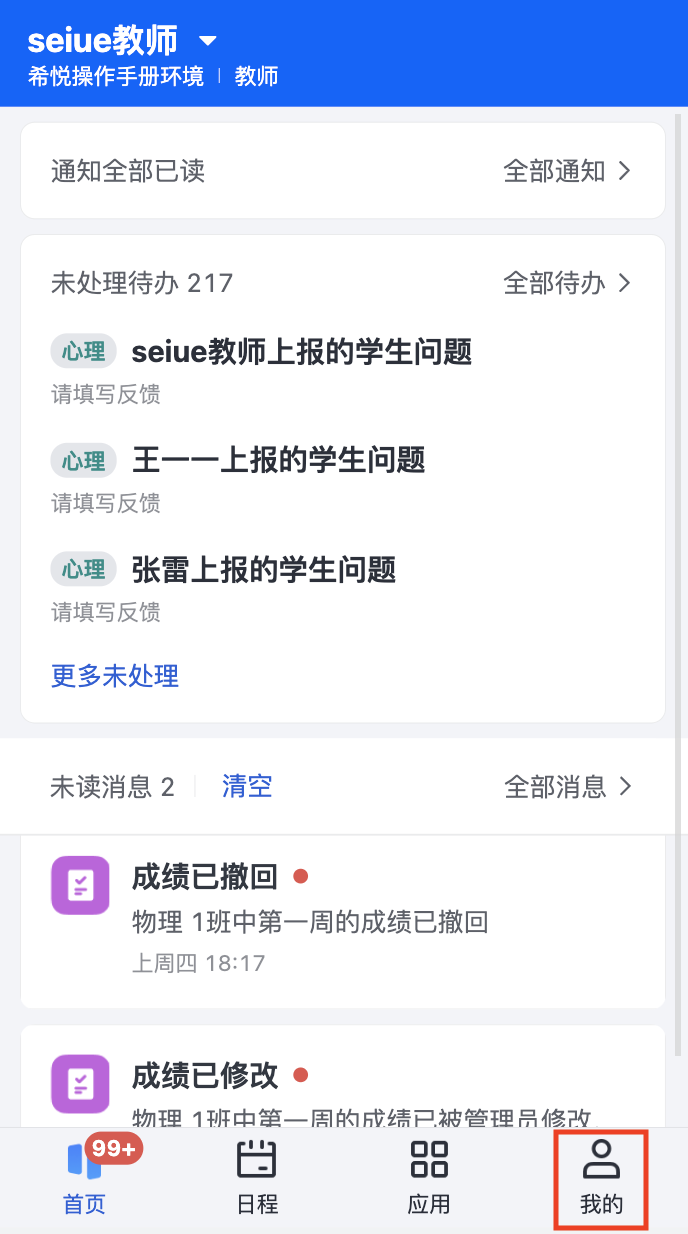
Task: Switch to the 我的 tab
Action: (602, 1181)
